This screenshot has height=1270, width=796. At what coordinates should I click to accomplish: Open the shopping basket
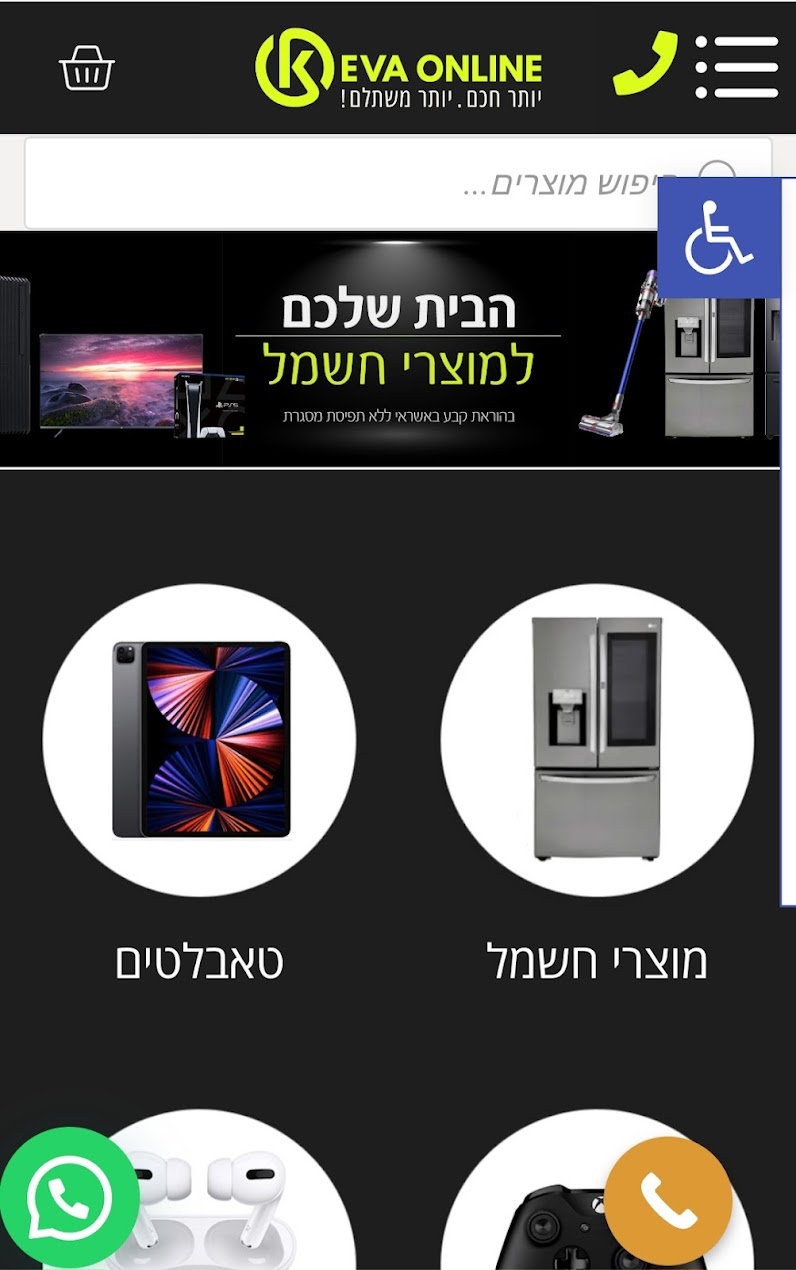pyautogui.click(x=87, y=69)
